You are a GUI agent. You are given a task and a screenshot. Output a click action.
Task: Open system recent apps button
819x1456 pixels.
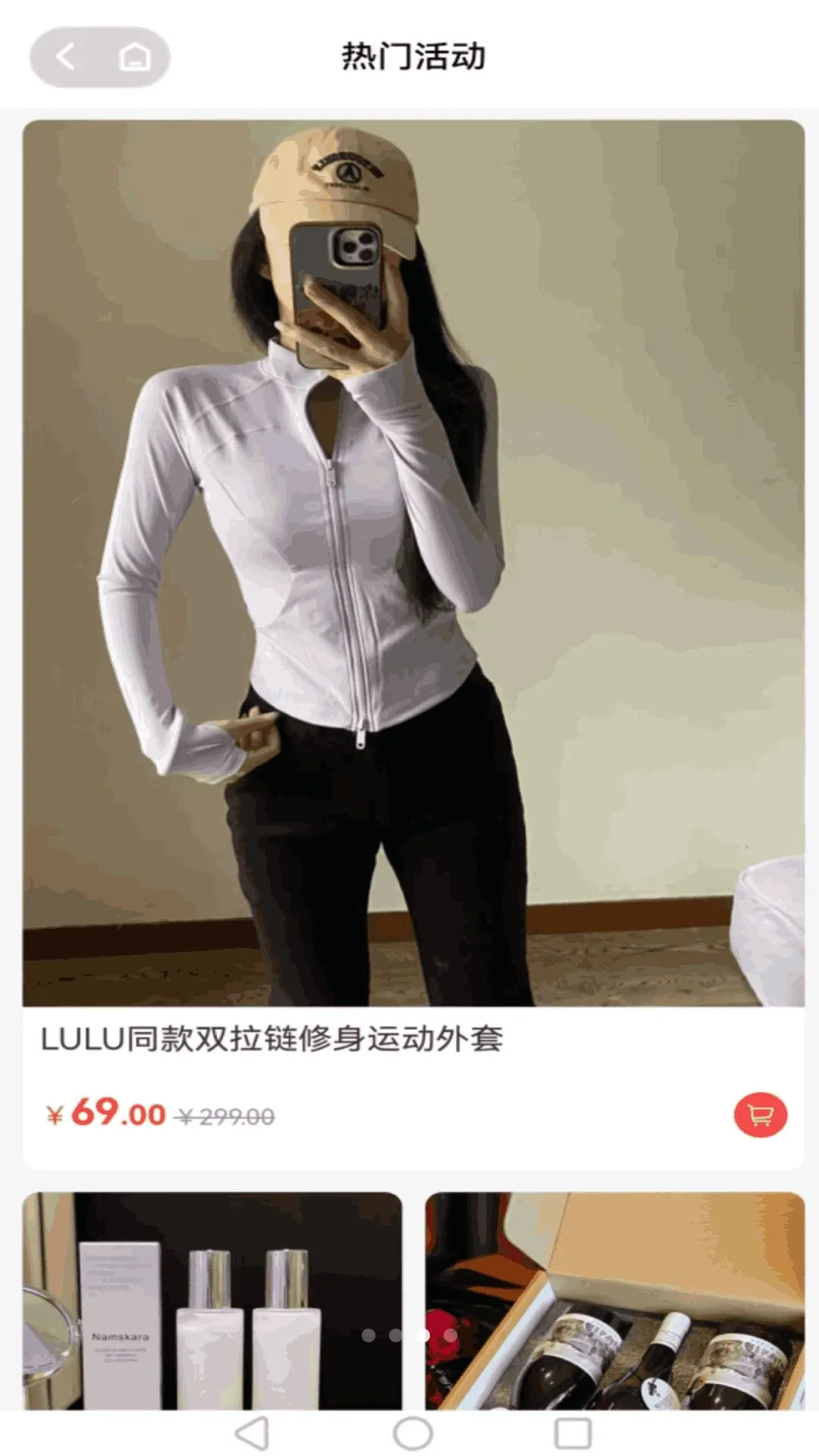573,1433
